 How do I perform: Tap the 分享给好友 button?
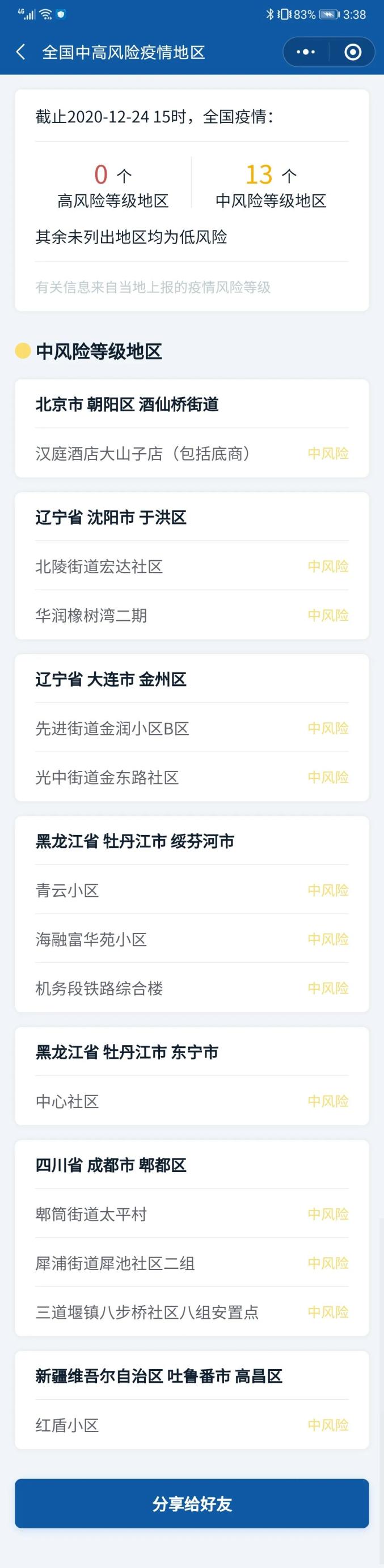[192, 1503]
